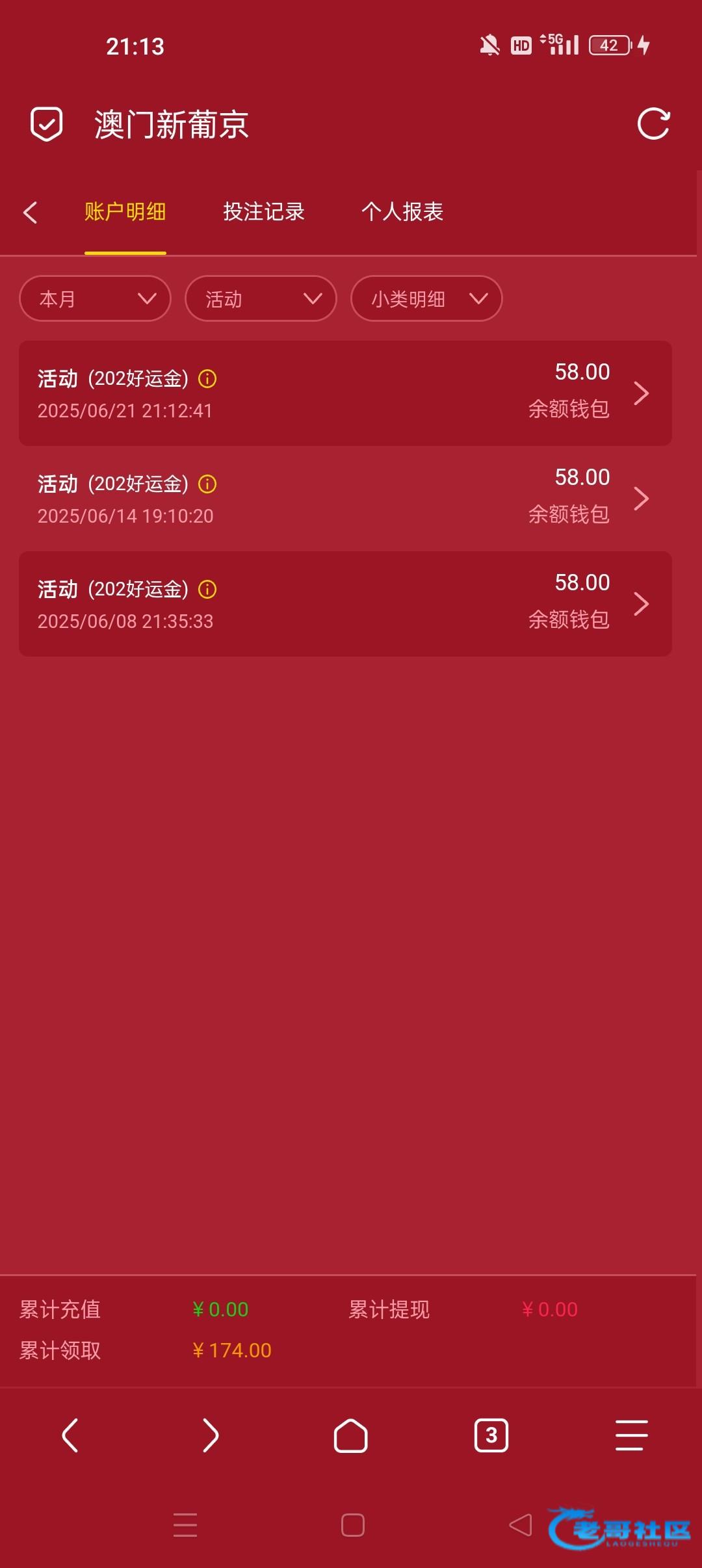Open the record dated 2025/06/08 21:35:33
This screenshot has width=702, height=1568.
(x=345, y=604)
